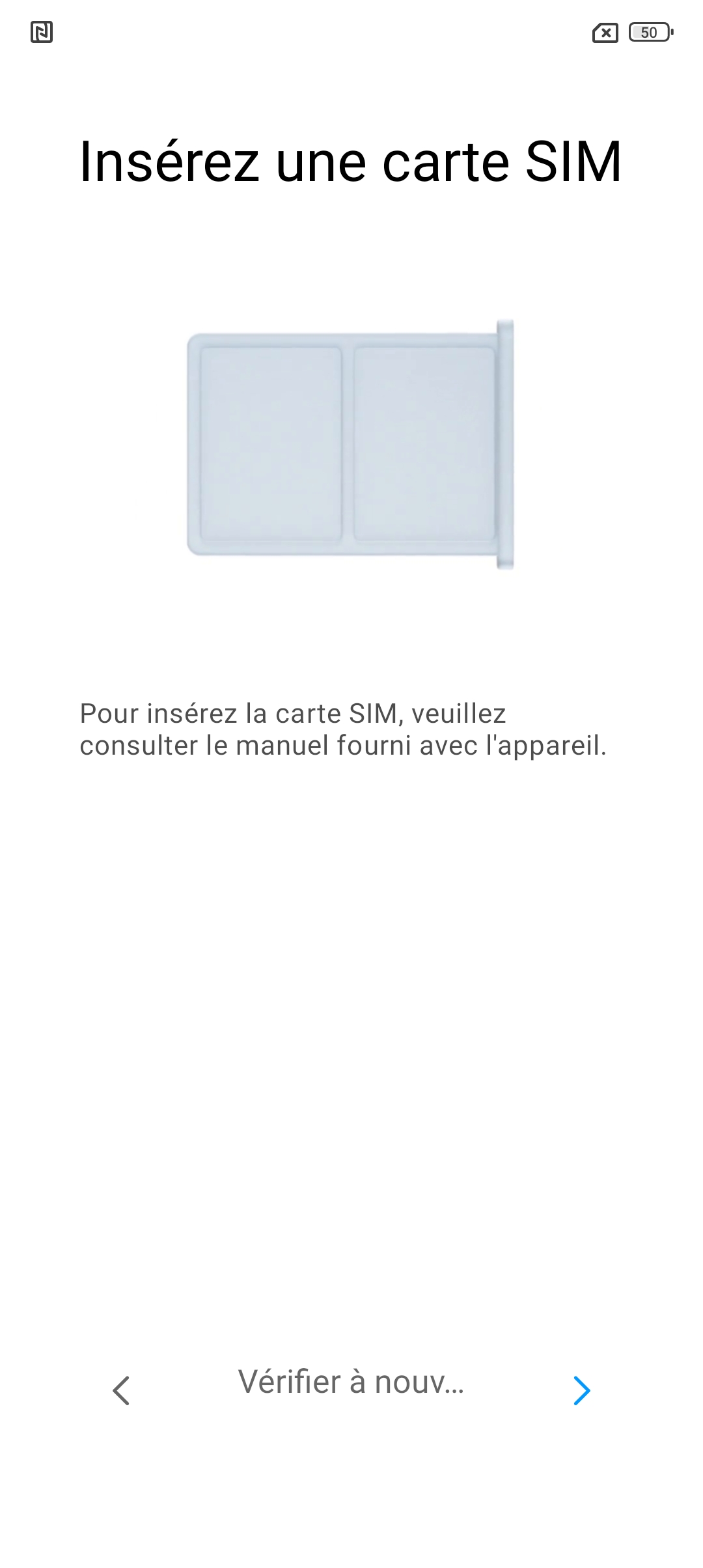
Task: Go back to the previous setup step
Action: point(121,1391)
